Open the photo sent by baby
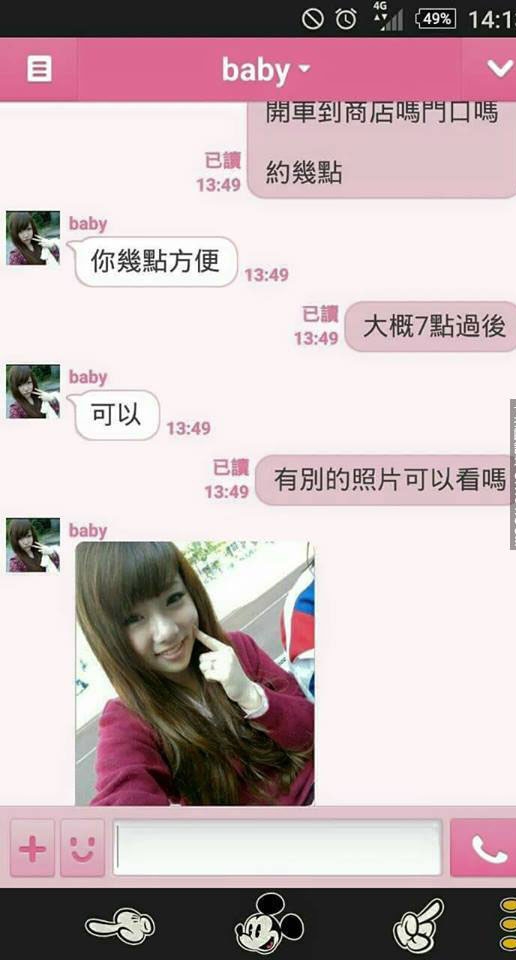 (195, 673)
